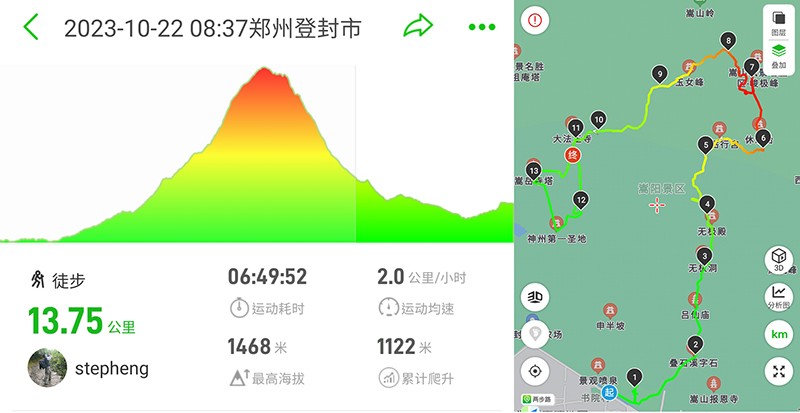Open the overlay (叠加) option
This screenshot has width=800, height=413.
(778, 55)
